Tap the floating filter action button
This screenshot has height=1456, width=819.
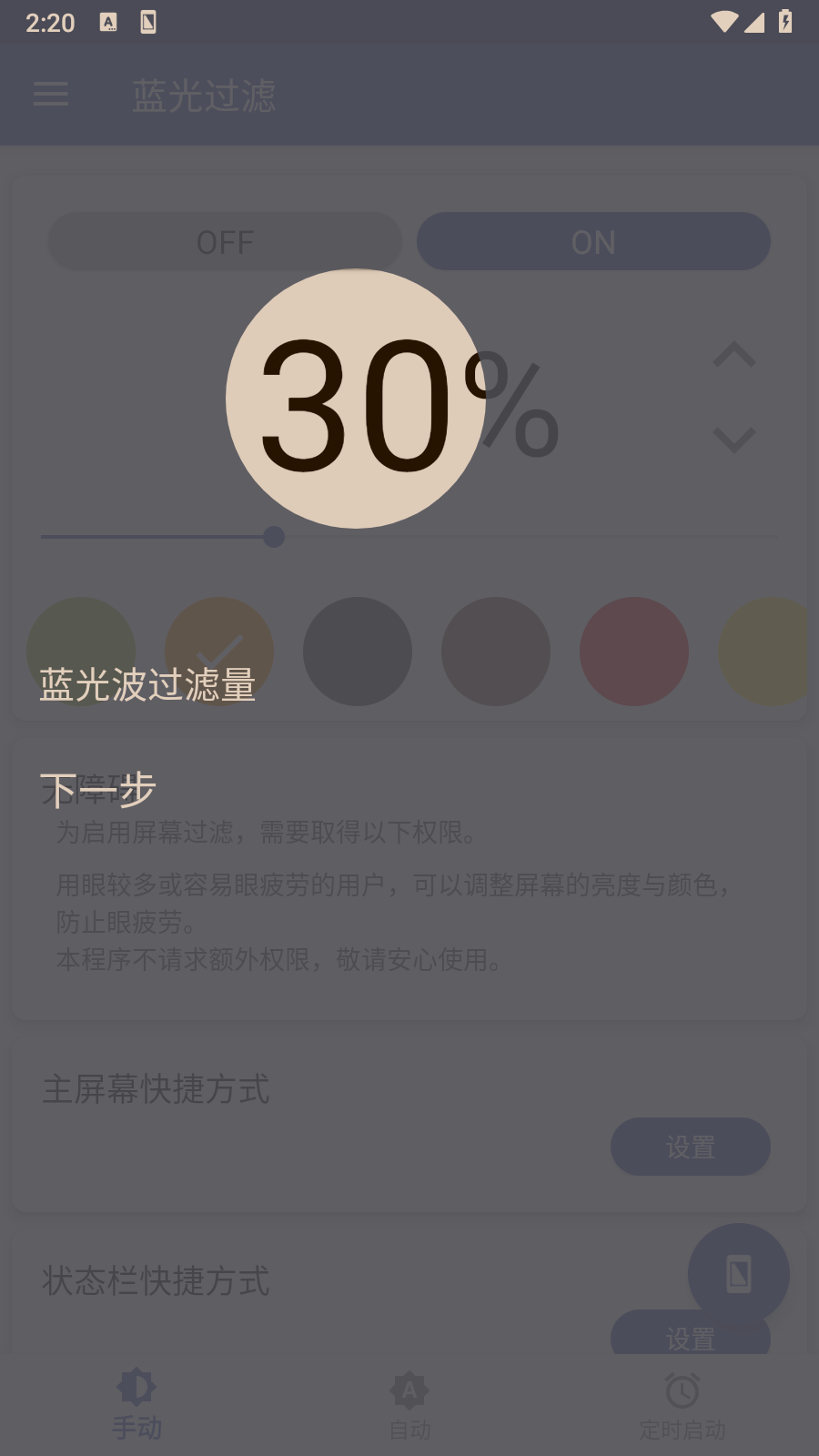(738, 1274)
